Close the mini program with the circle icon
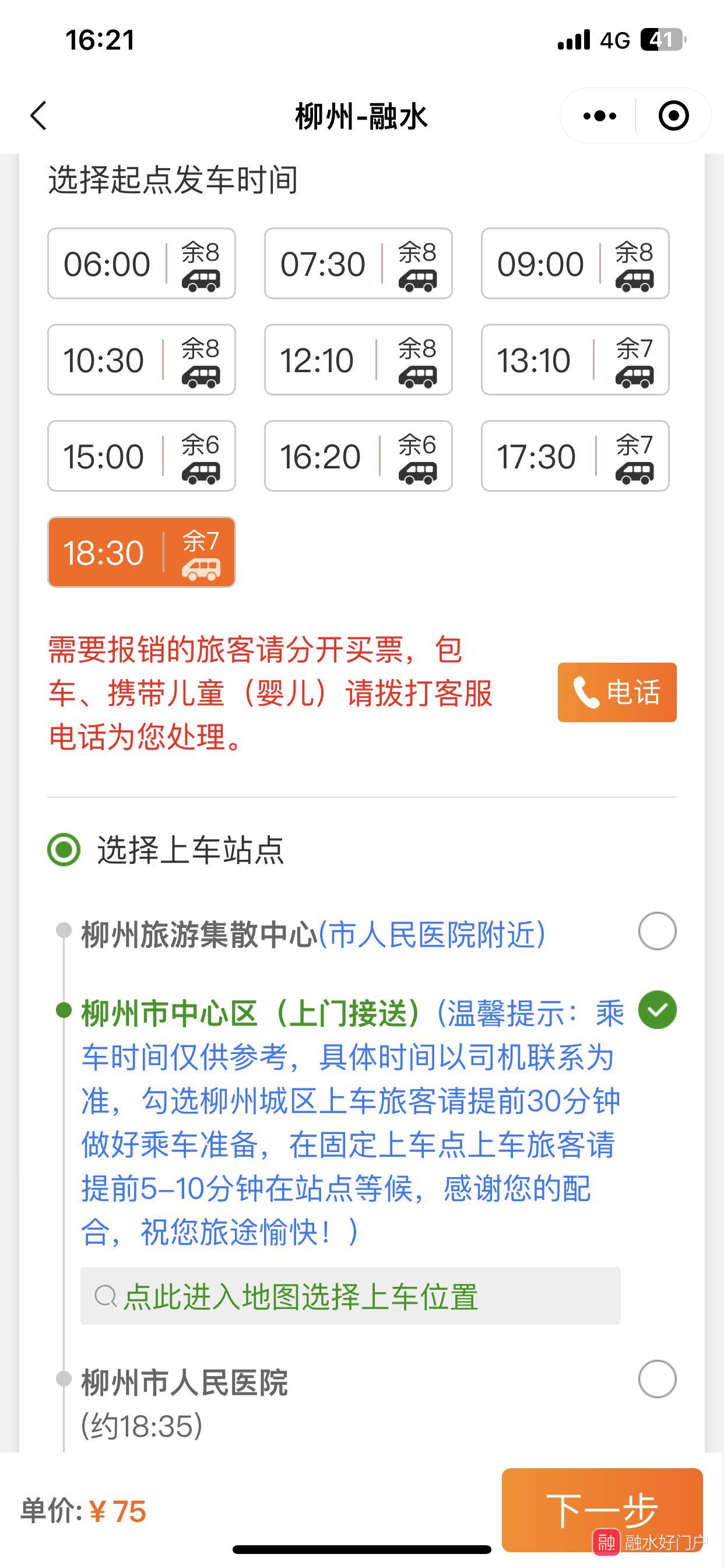The width and height of the screenshot is (724, 1568). pos(673,116)
